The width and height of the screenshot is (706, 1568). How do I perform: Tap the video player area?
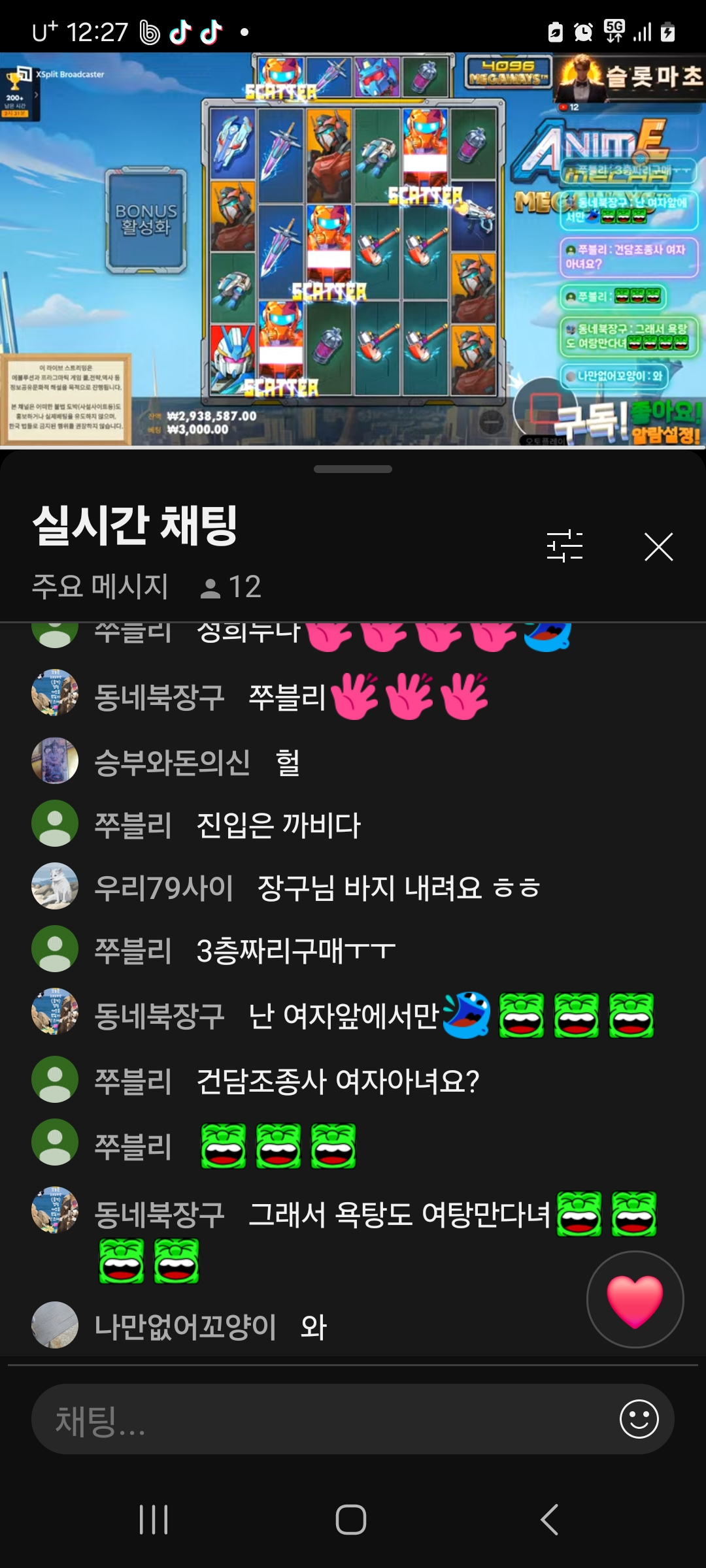tap(353, 248)
